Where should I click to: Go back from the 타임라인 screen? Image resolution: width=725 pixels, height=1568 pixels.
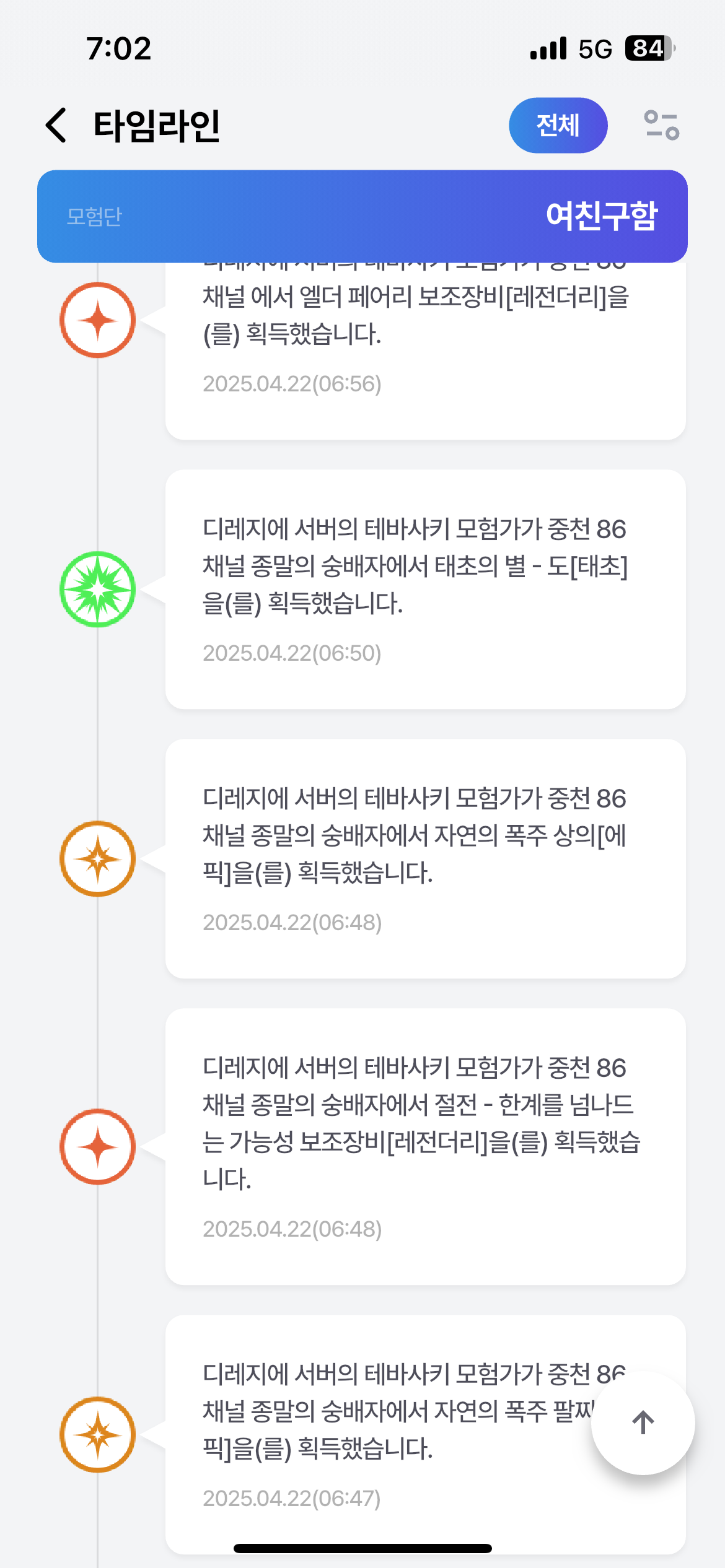(x=56, y=125)
